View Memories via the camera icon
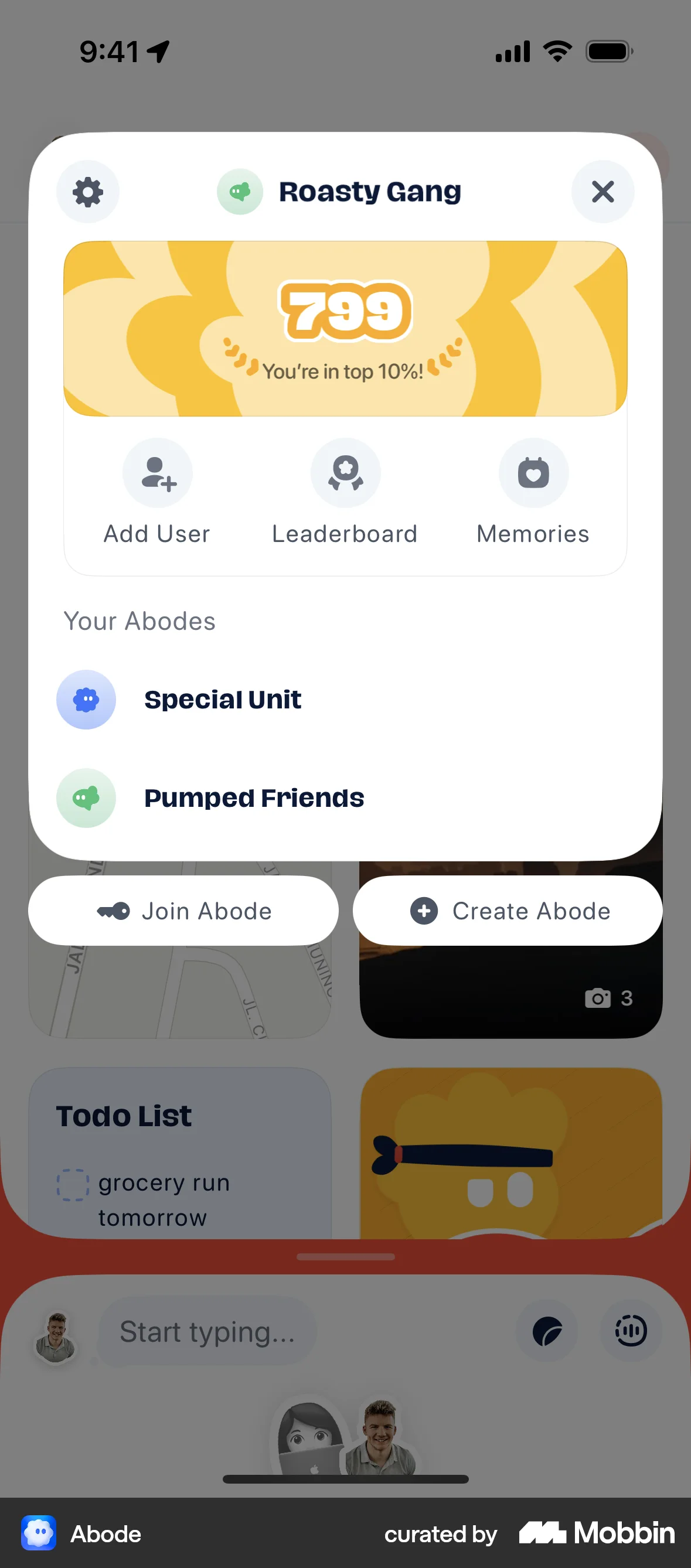The height and width of the screenshot is (1568, 691). click(x=533, y=473)
